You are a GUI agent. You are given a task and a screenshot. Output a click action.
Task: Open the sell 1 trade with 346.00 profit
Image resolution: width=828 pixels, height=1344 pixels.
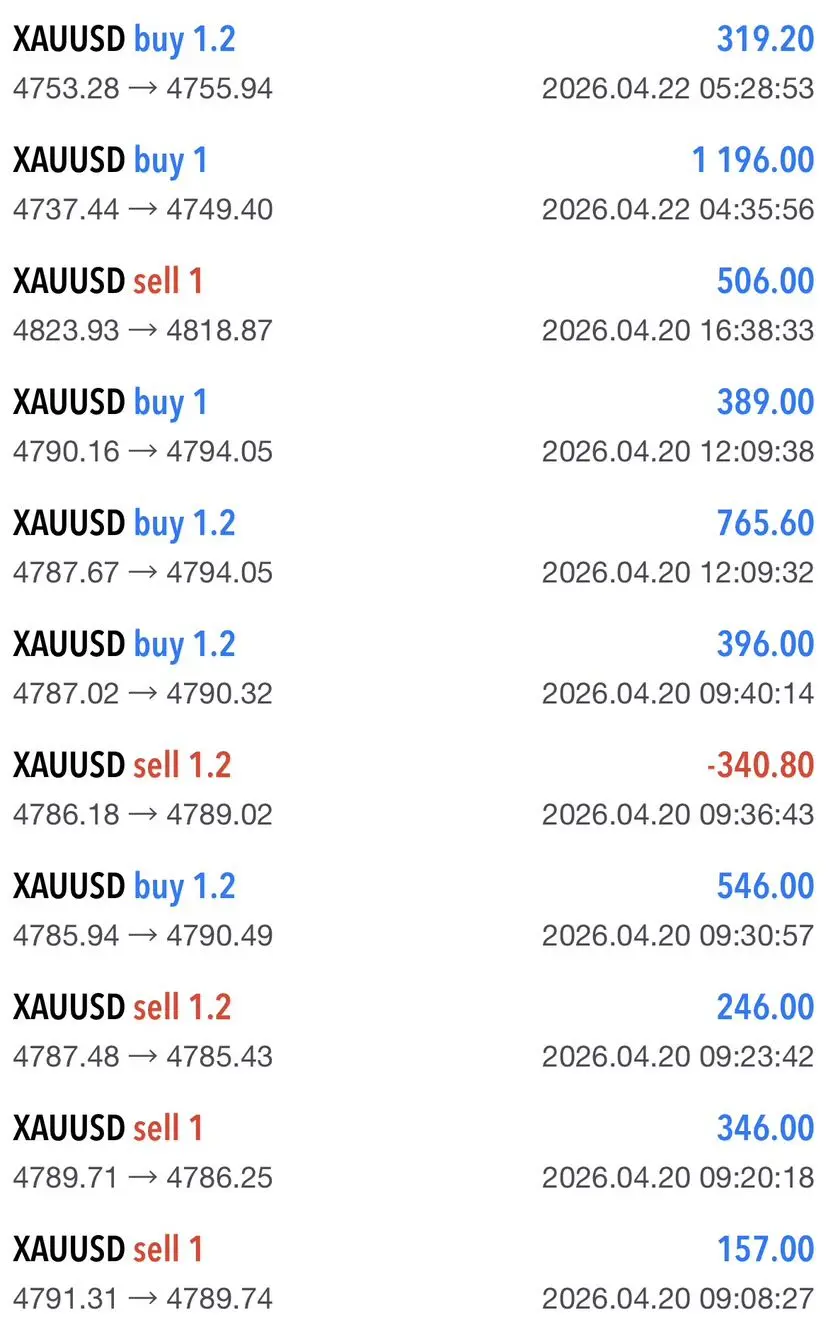pyautogui.click(x=414, y=1153)
